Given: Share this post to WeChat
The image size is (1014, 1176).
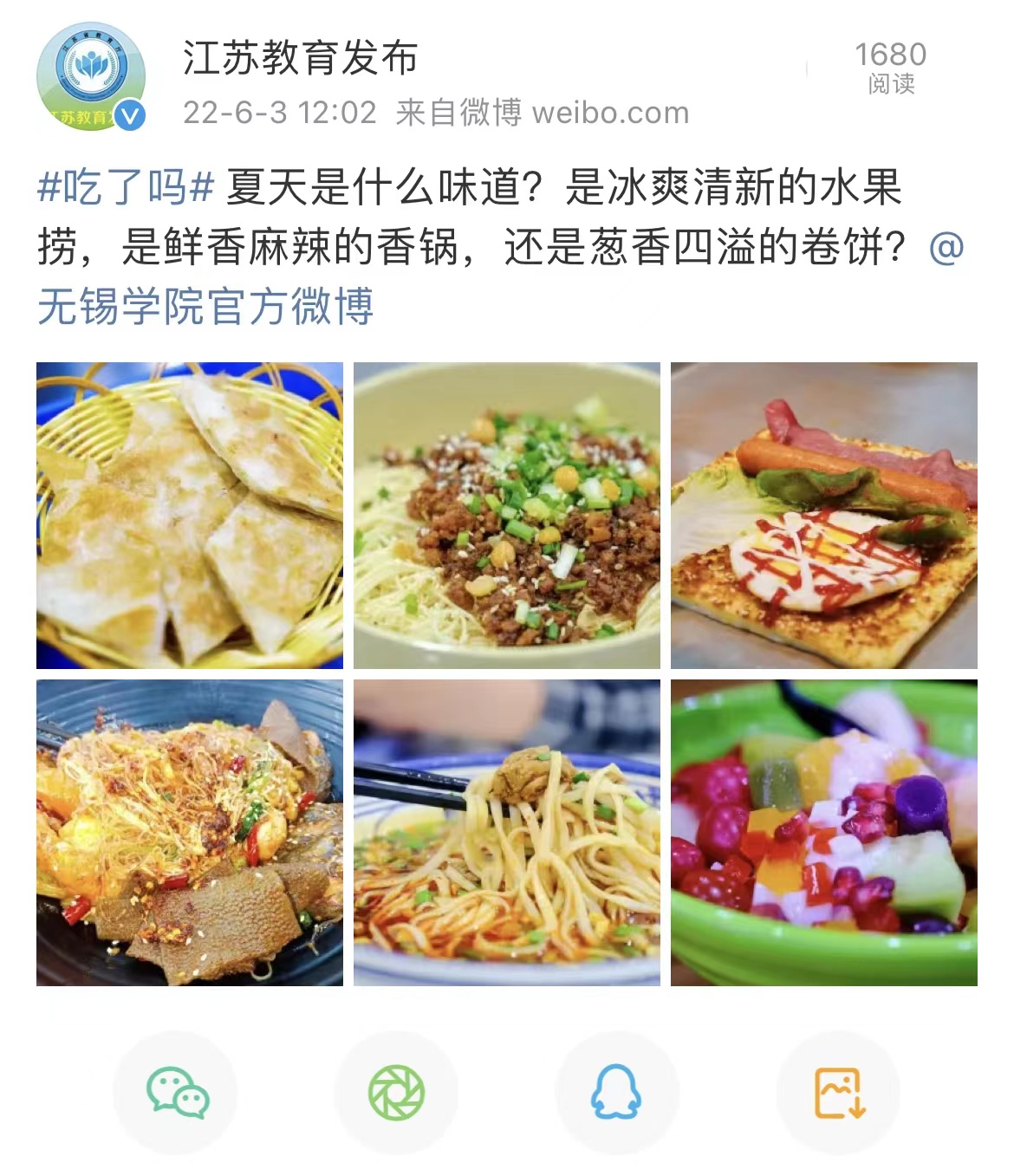Looking at the screenshot, I should (x=177, y=1092).
